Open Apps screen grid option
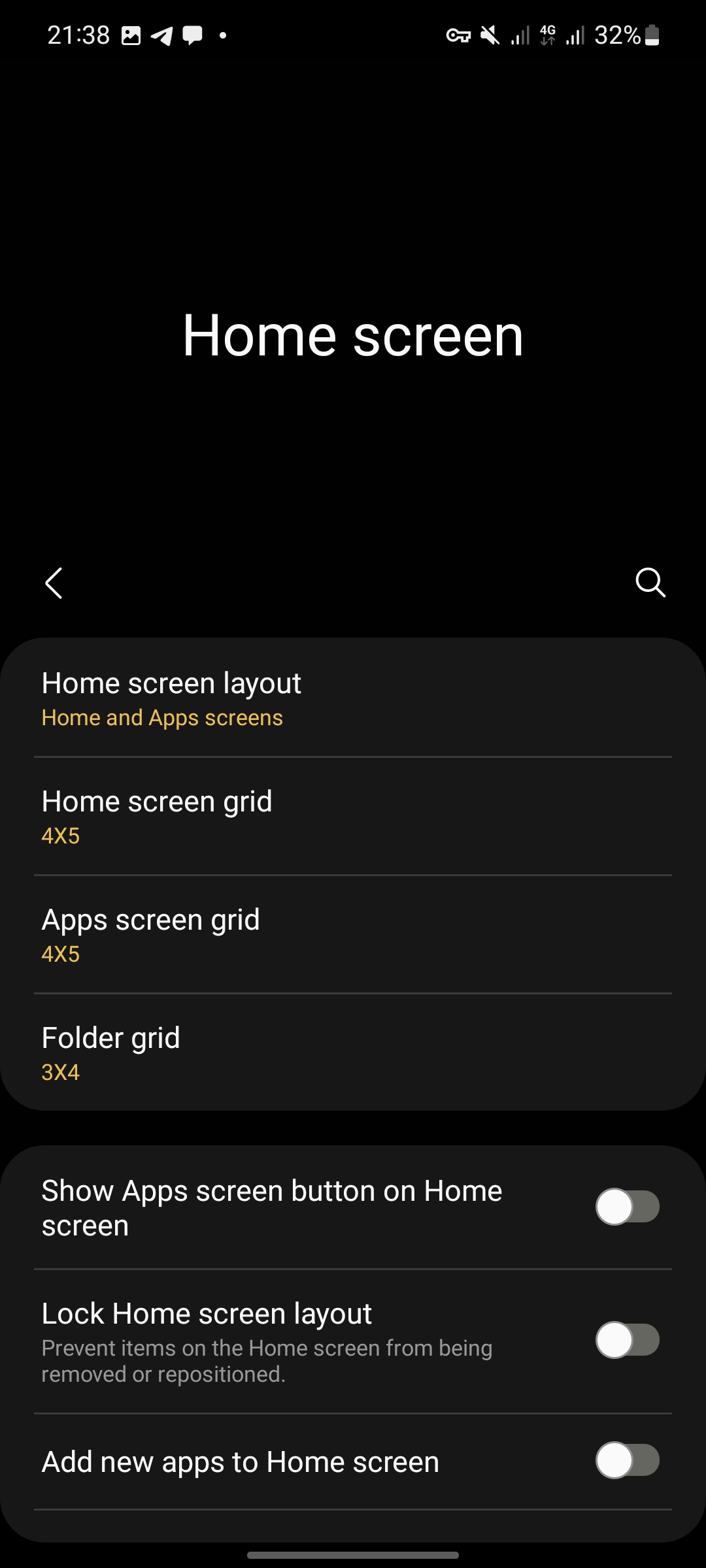 point(353,935)
